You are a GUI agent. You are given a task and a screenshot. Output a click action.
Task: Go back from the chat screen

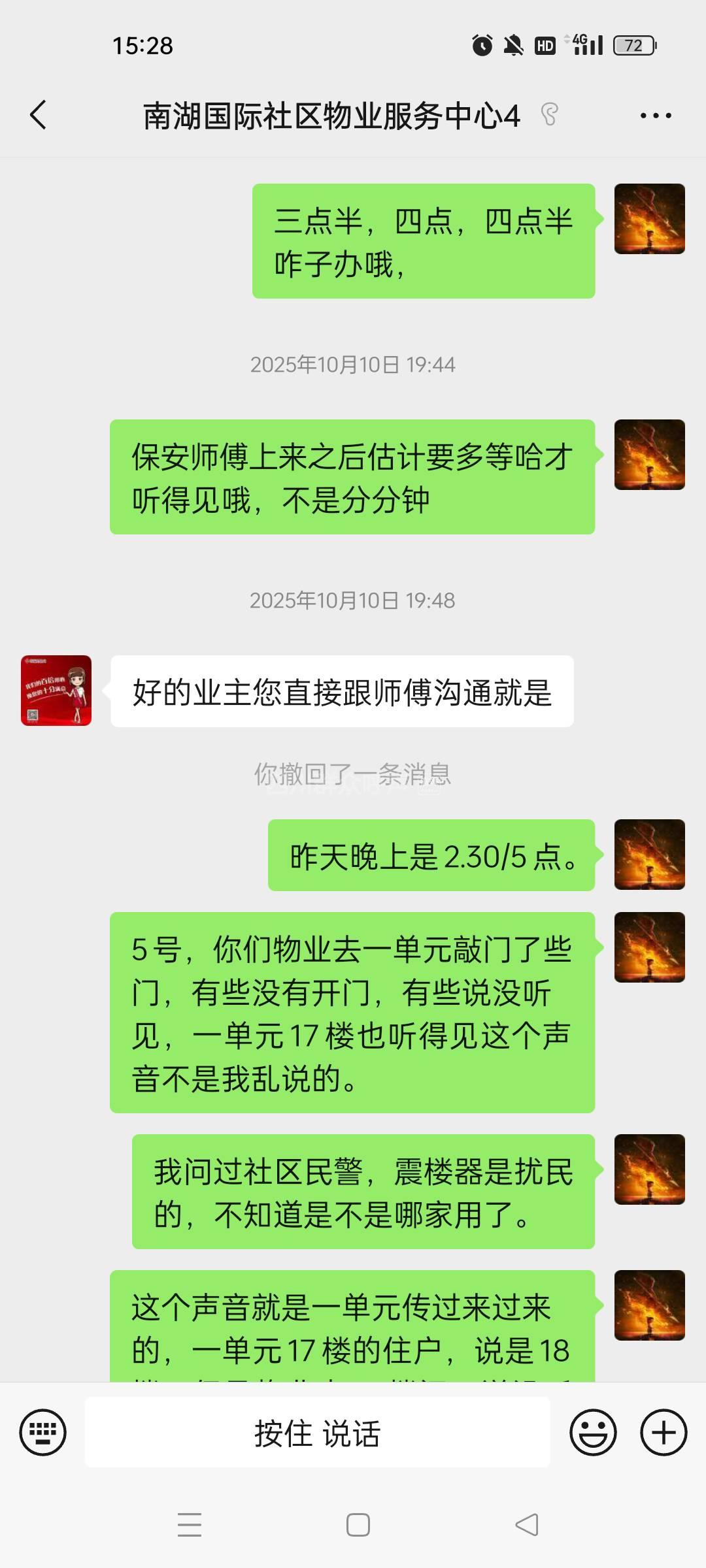tap(39, 115)
